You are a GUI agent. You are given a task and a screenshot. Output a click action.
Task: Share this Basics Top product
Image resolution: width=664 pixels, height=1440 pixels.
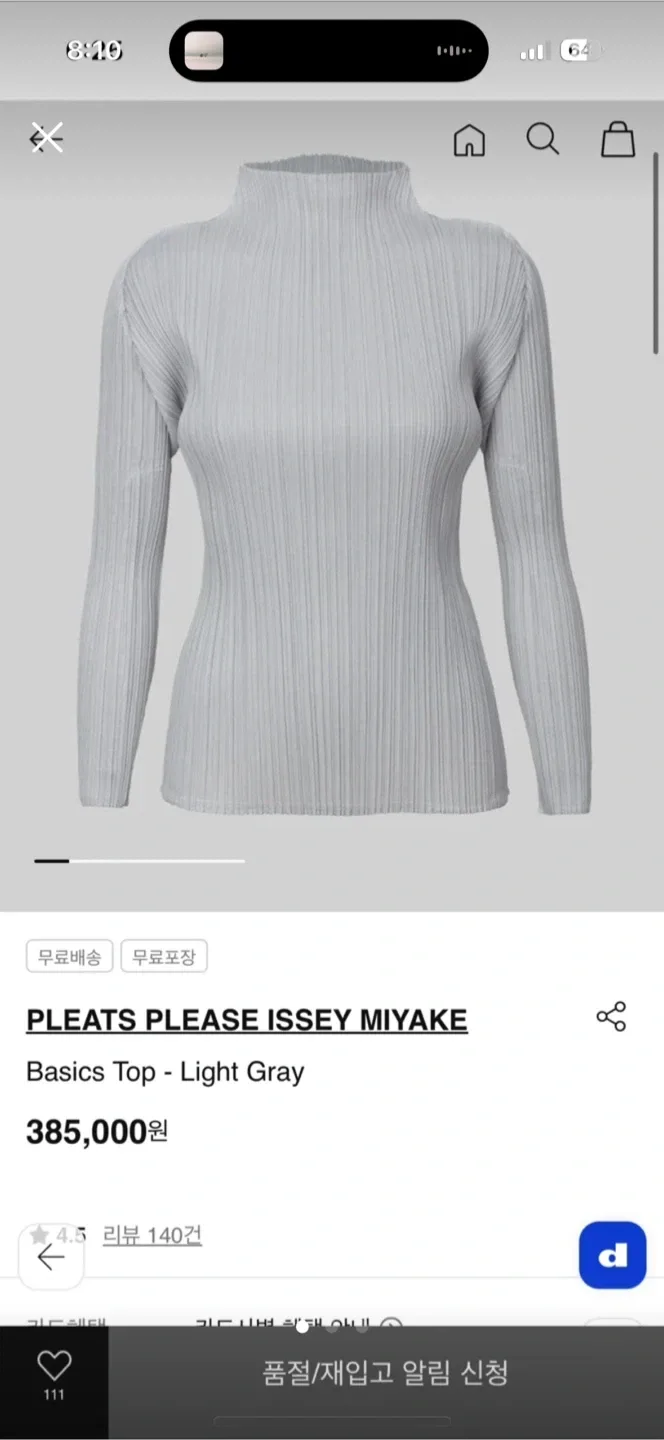click(611, 1016)
